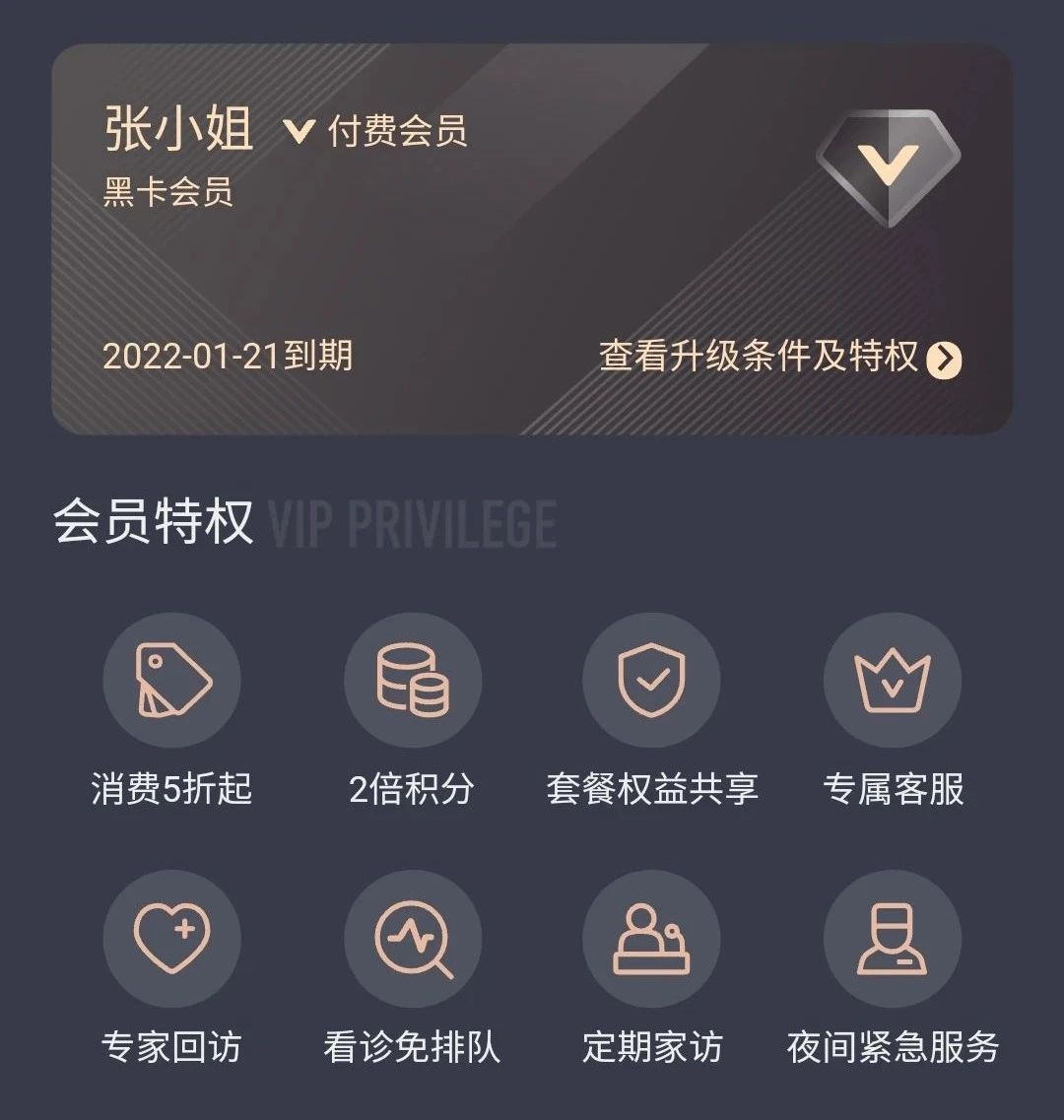This screenshot has height=1120, width=1064.
Task: Open 专属客服 customer service
Action: pos(893,682)
